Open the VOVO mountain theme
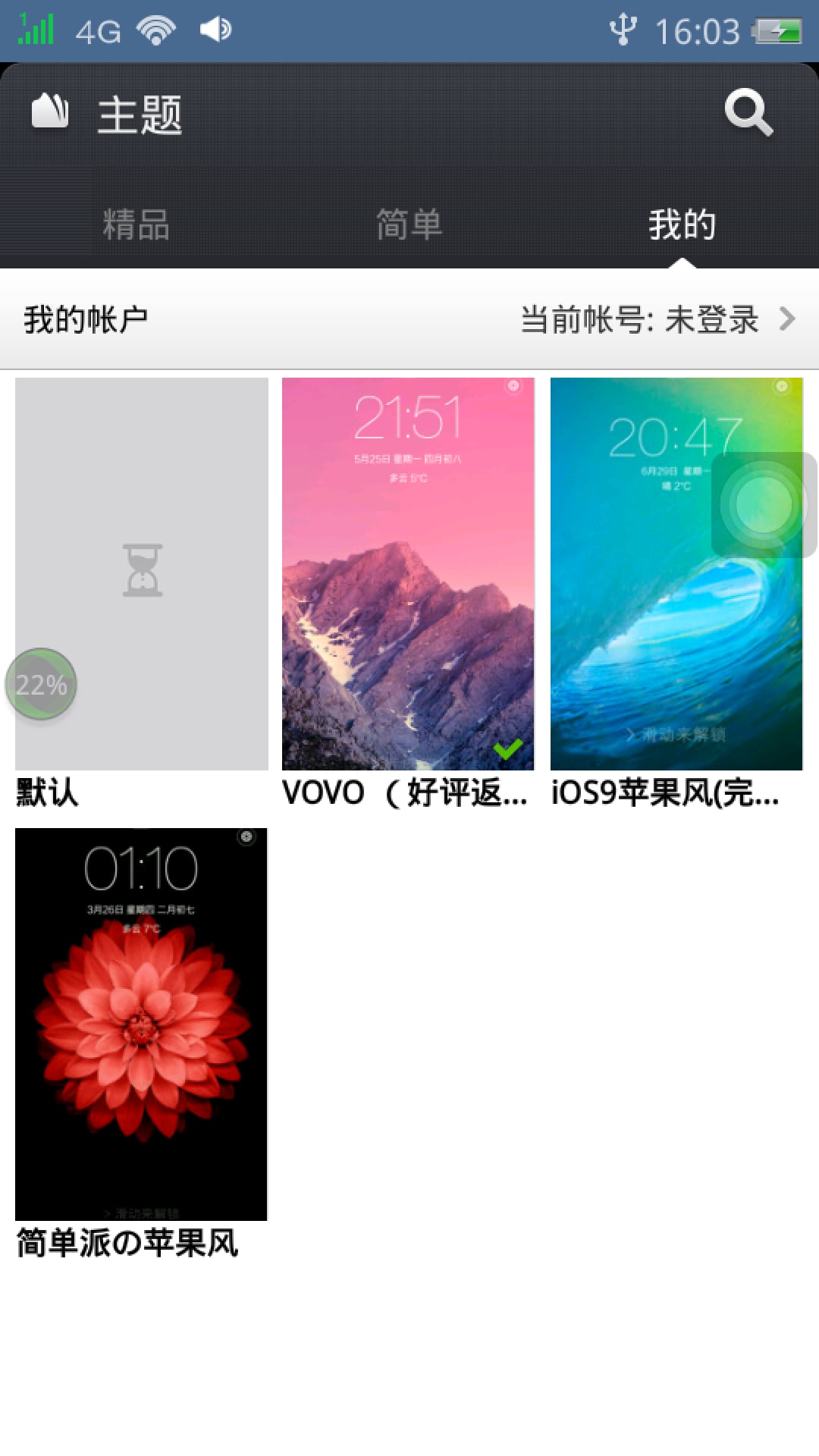Screen dimensions: 819x1456 tap(408, 574)
